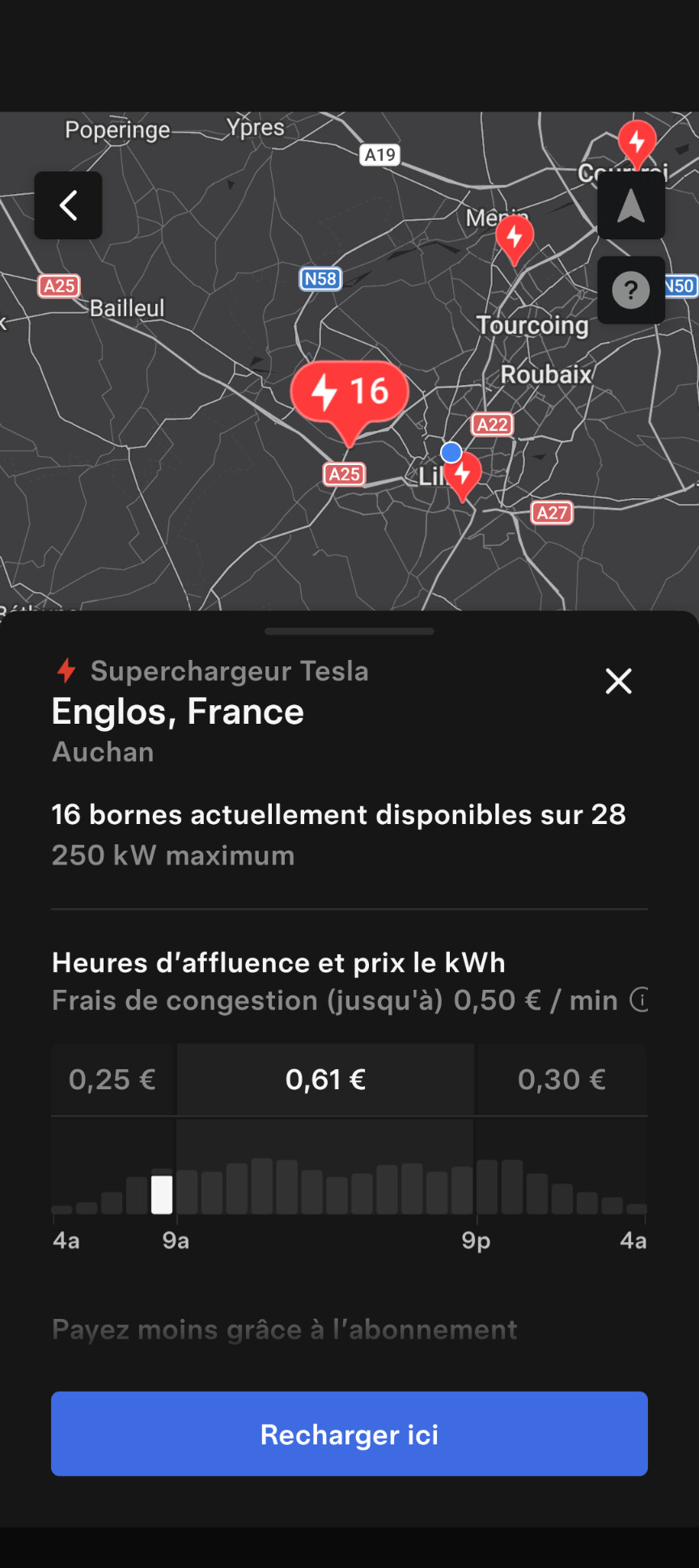Open the question mark help button
Image resolution: width=699 pixels, height=1568 pixels.
tap(631, 290)
